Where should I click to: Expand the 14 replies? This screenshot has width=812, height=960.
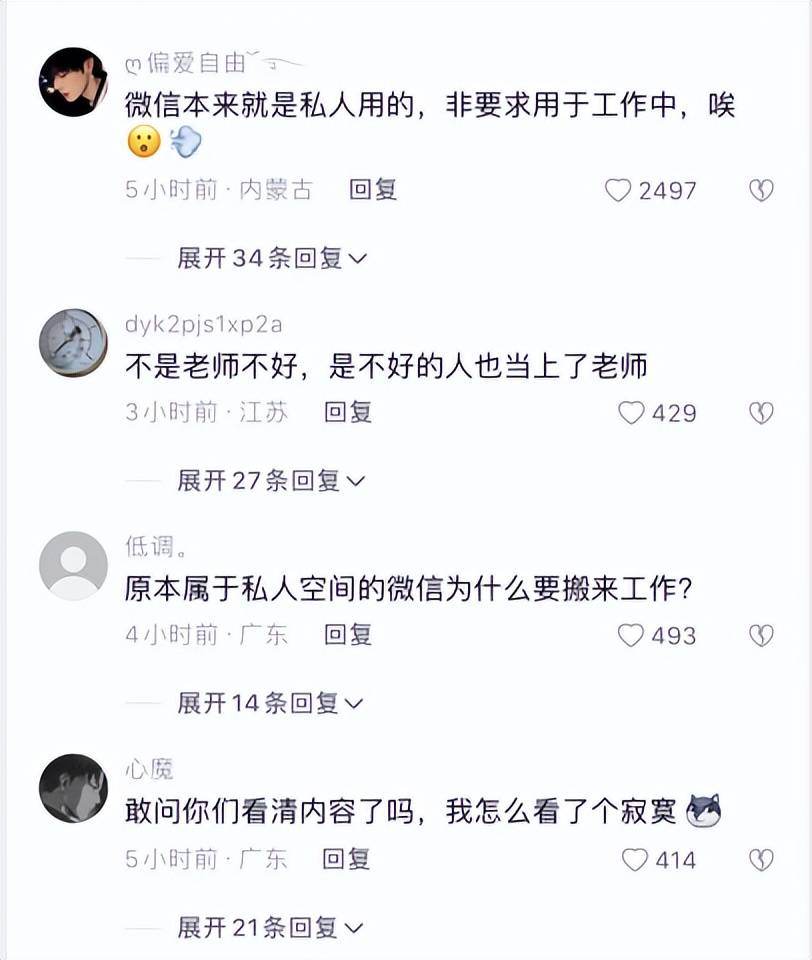click(272, 703)
